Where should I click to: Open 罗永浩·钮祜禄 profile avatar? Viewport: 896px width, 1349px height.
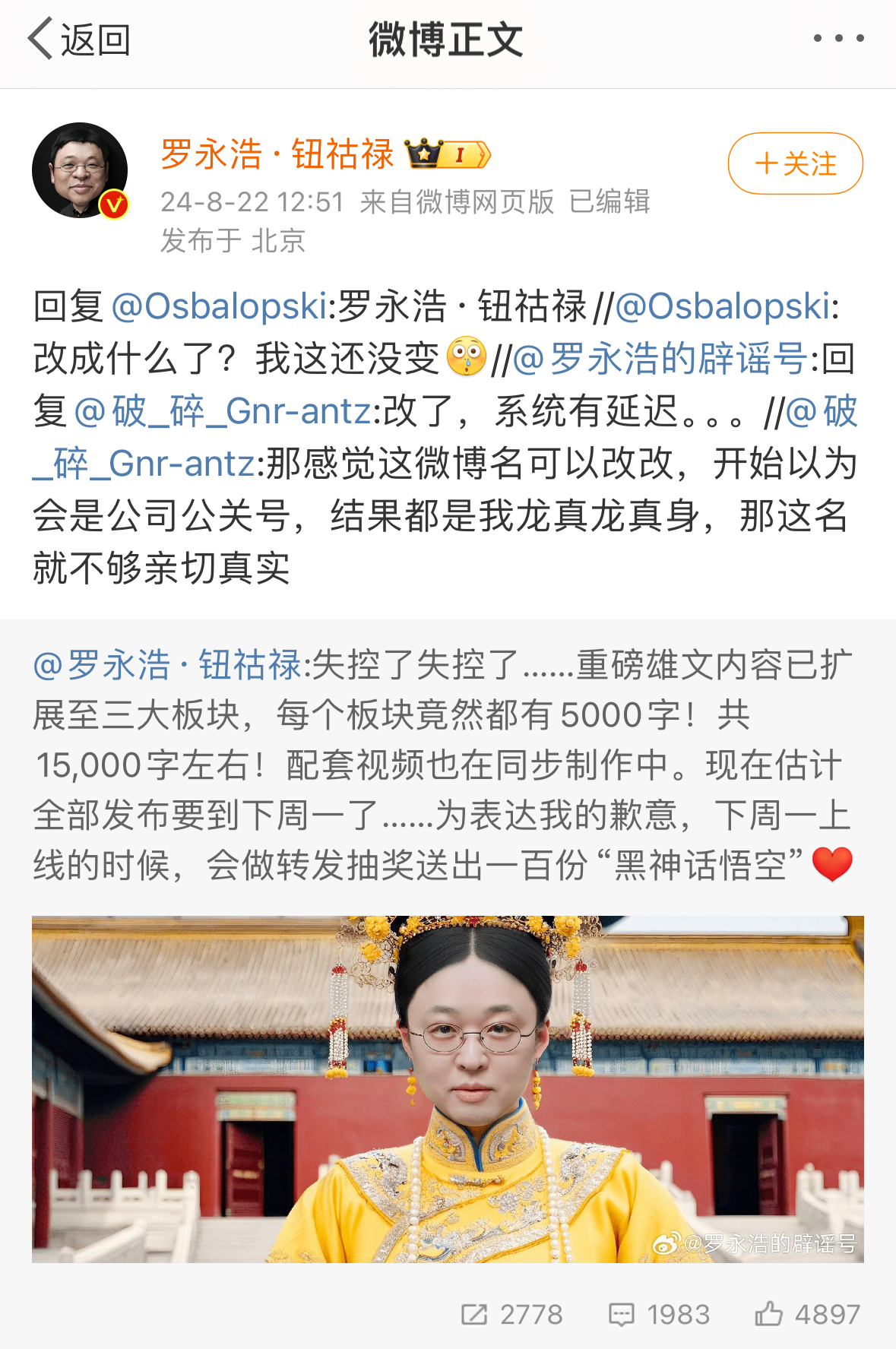80,170
